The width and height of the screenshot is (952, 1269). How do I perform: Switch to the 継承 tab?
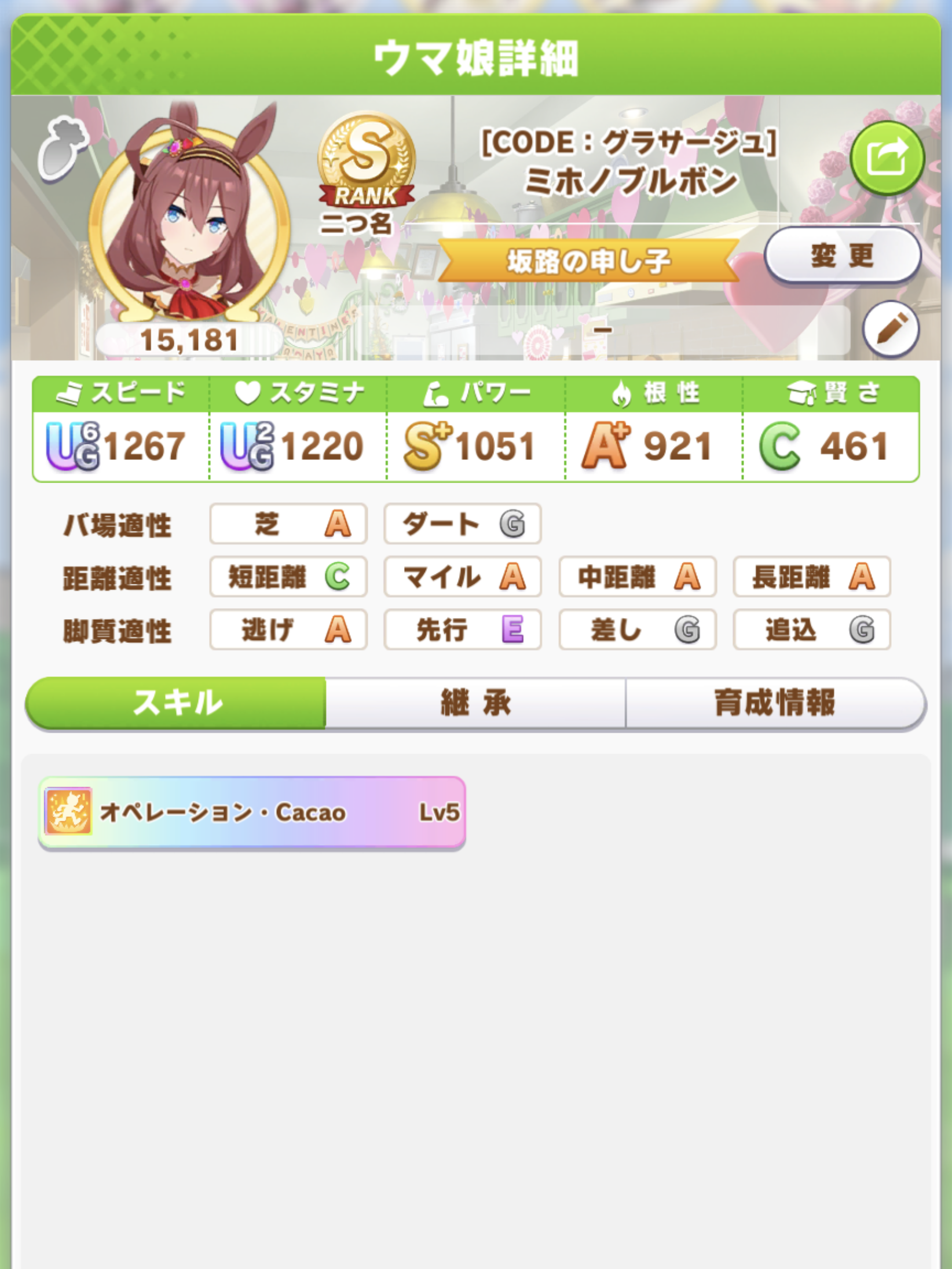tap(475, 703)
